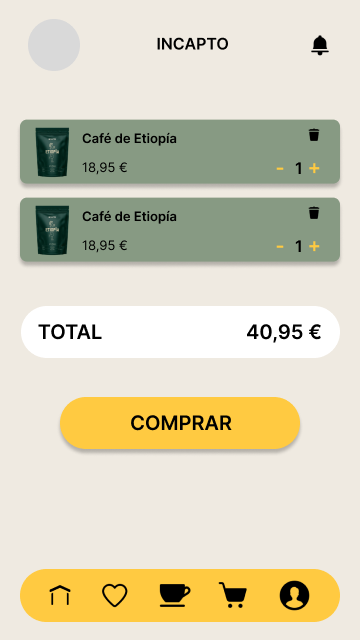Image resolution: width=360 pixels, height=640 pixels.
Task: Open the favorites heart tab
Action: click(x=115, y=595)
